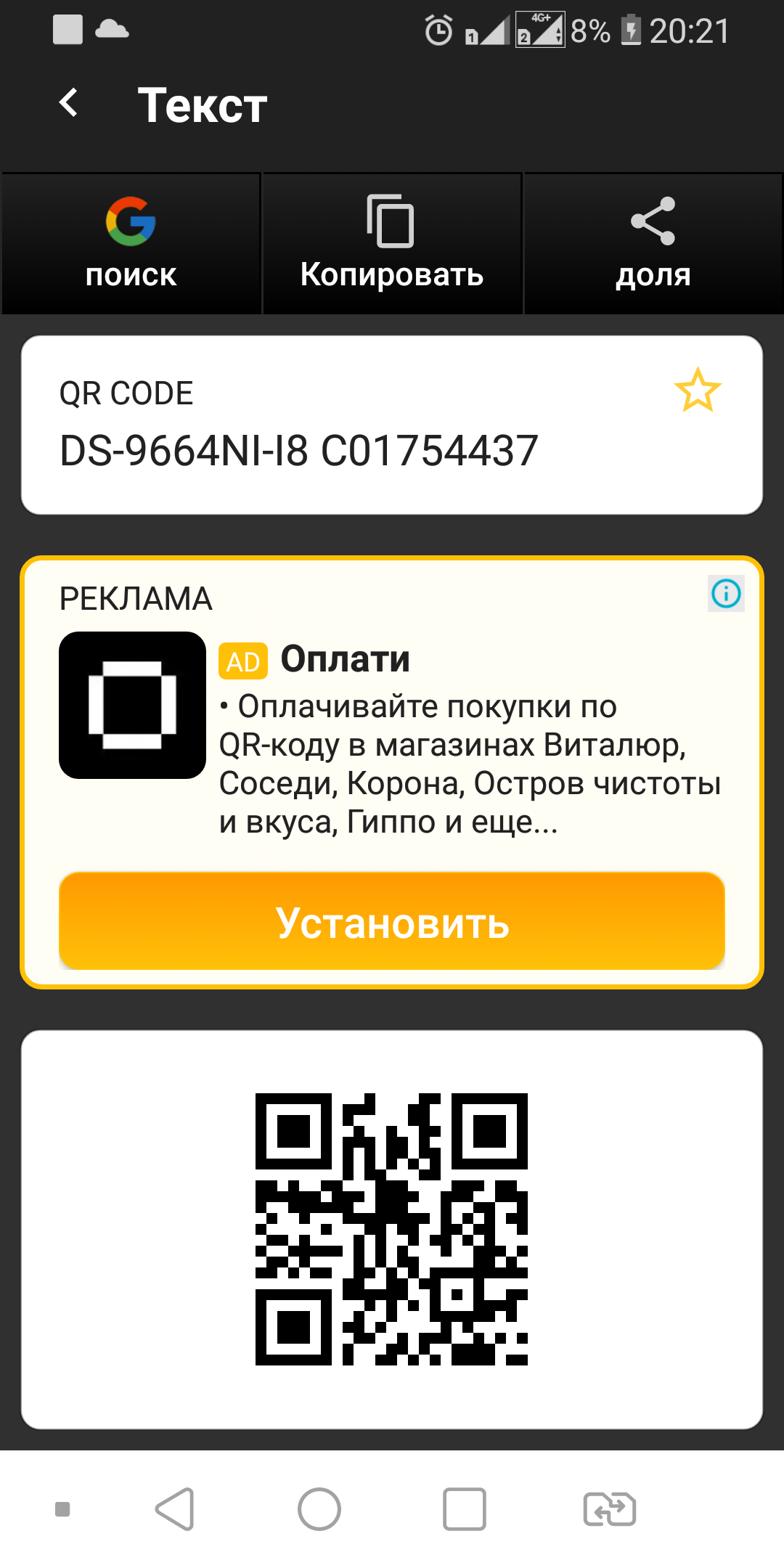Search the scanned text with Google поиск

tap(131, 244)
